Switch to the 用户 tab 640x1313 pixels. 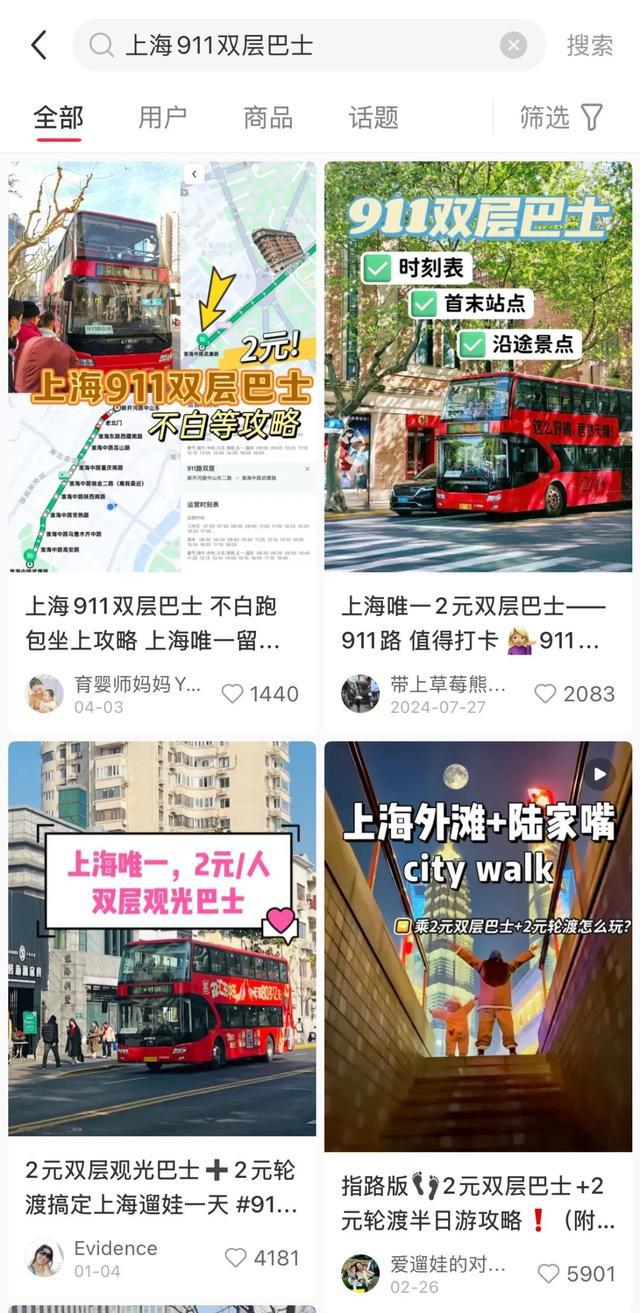(163, 118)
